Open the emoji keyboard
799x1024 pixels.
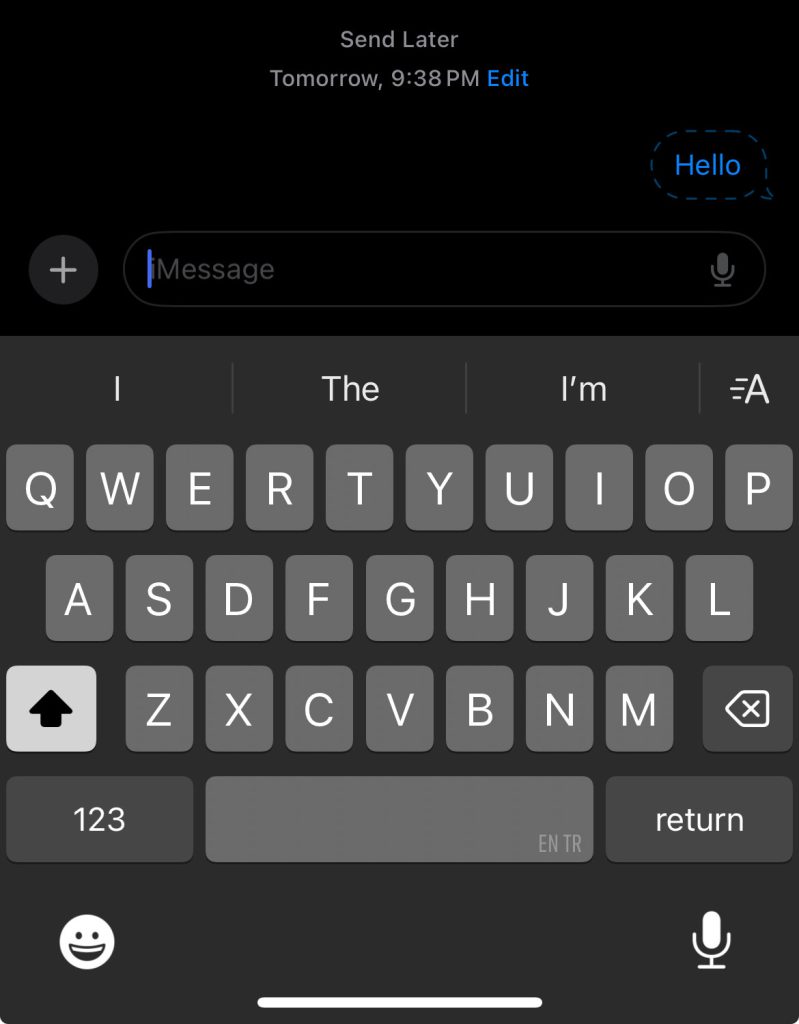(x=87, y=941)
